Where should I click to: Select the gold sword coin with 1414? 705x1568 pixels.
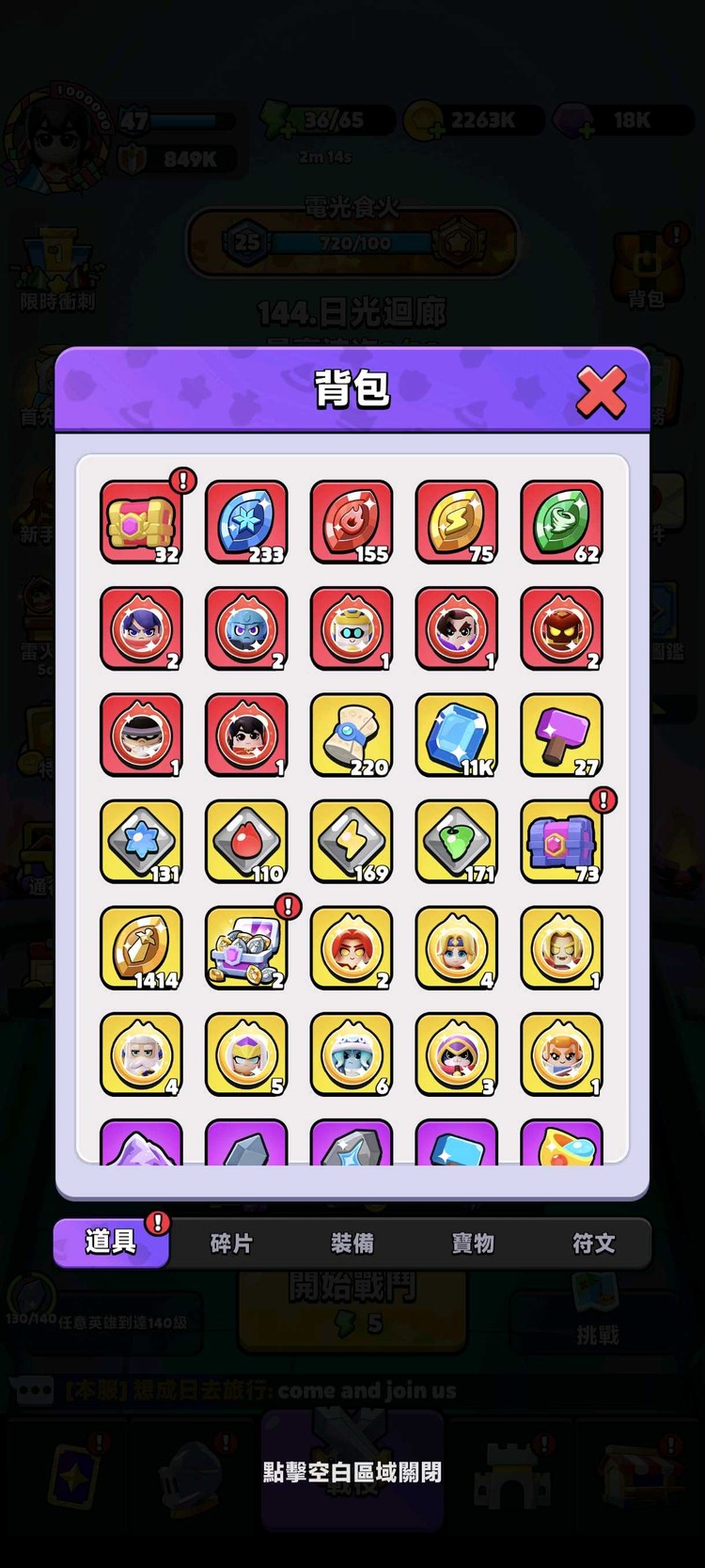click(142, 948)
